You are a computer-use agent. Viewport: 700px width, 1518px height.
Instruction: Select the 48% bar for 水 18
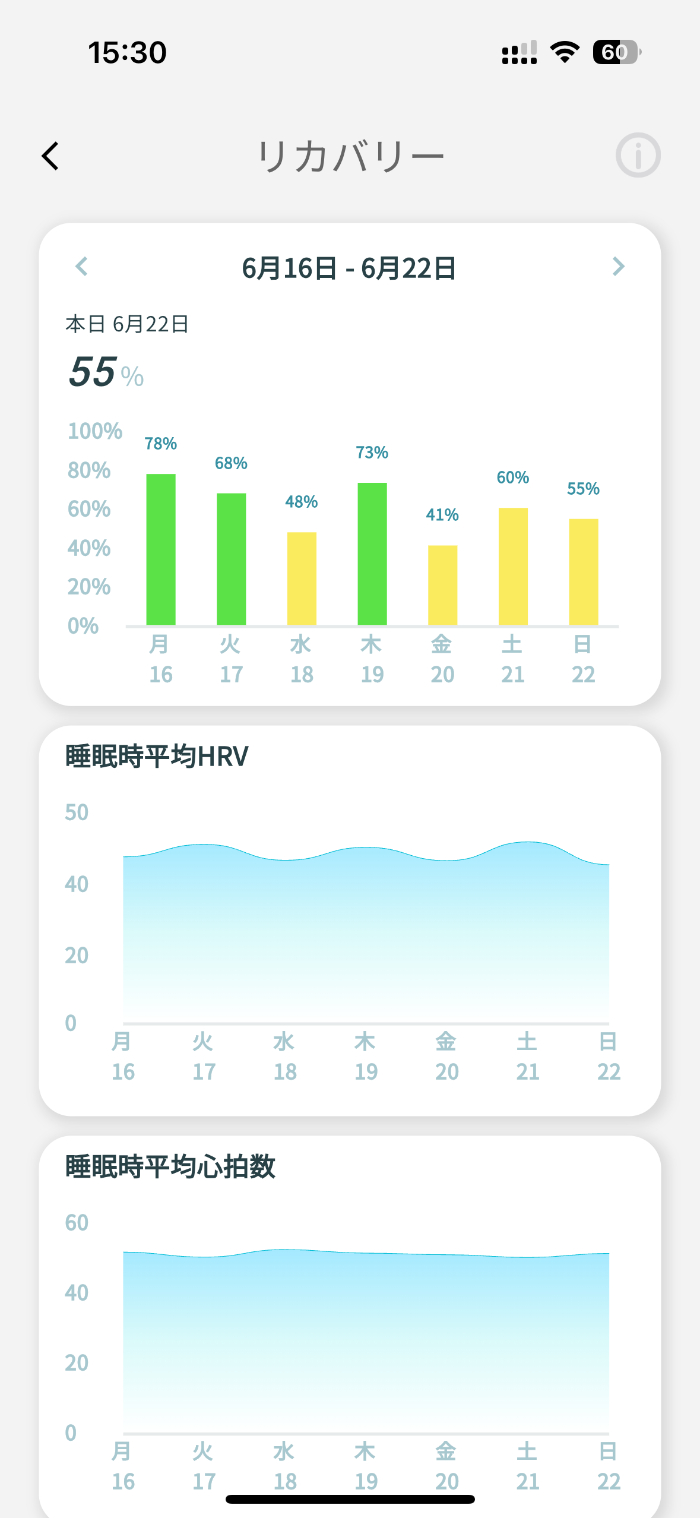pyautogui.click(x=302, y=579)
